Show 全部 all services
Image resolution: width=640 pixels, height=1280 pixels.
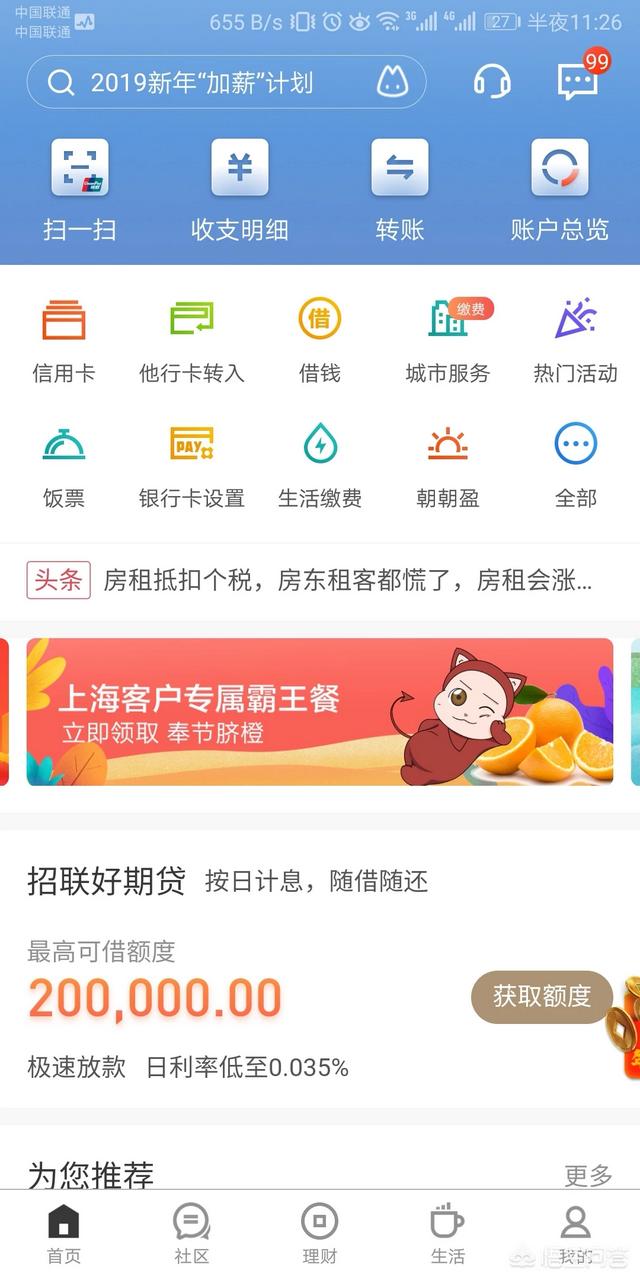point(576,465)
